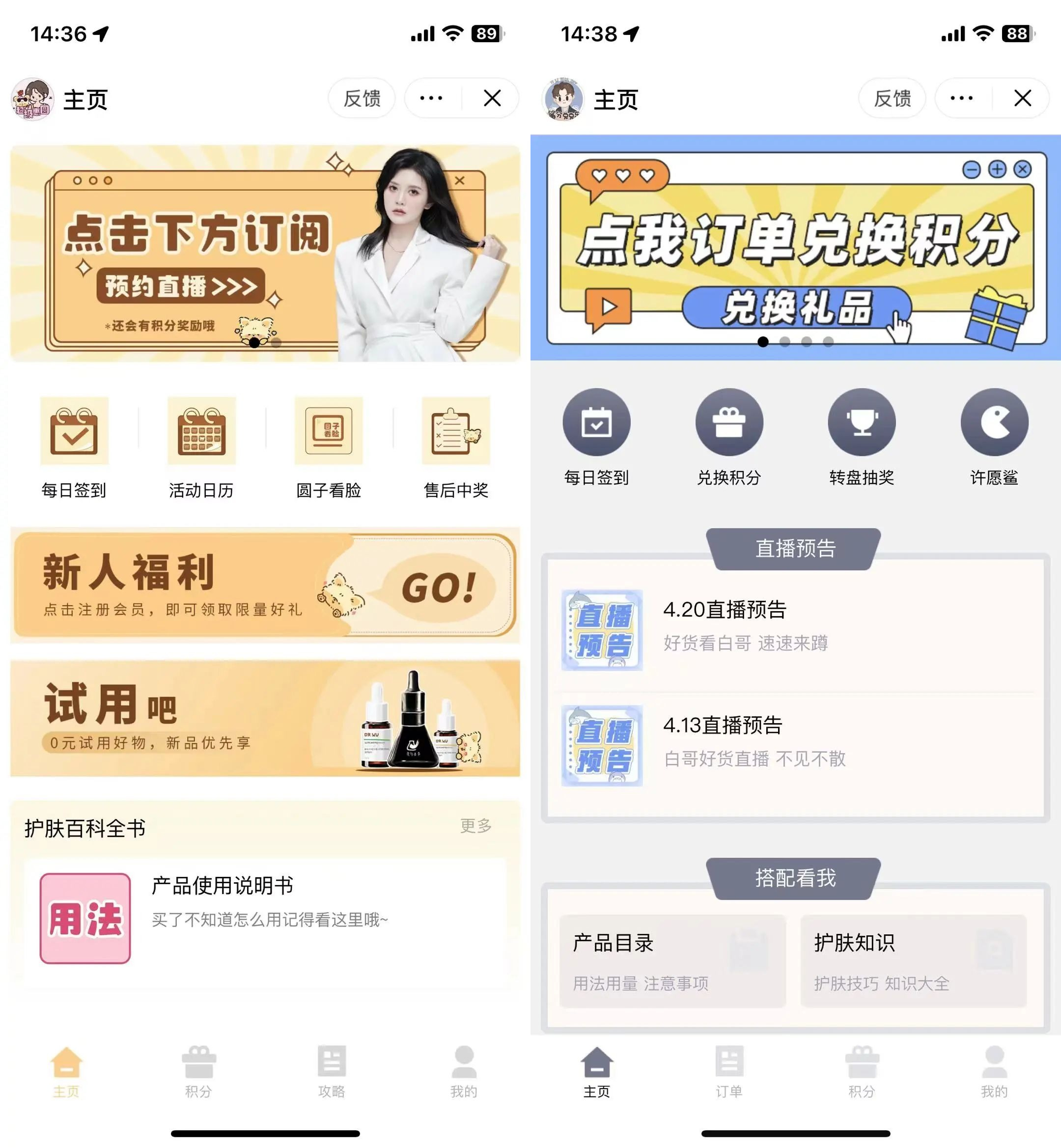
Task: Open the 点击下方订阅 live booking banner
Action: tap(265, 253)
